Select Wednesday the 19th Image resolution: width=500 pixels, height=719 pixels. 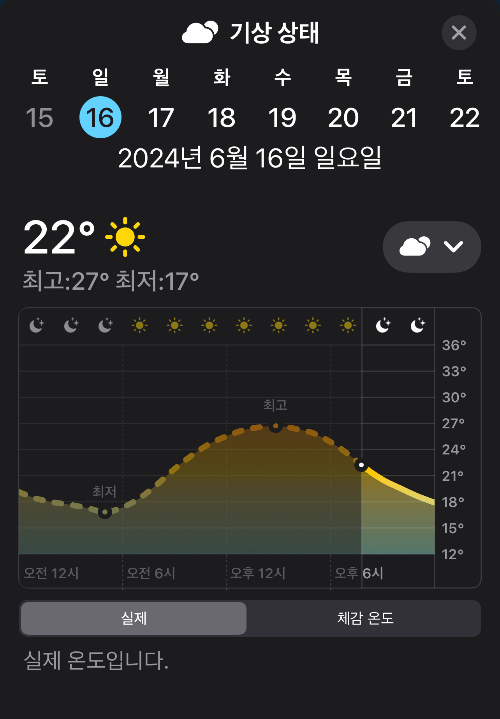(282, 117)
